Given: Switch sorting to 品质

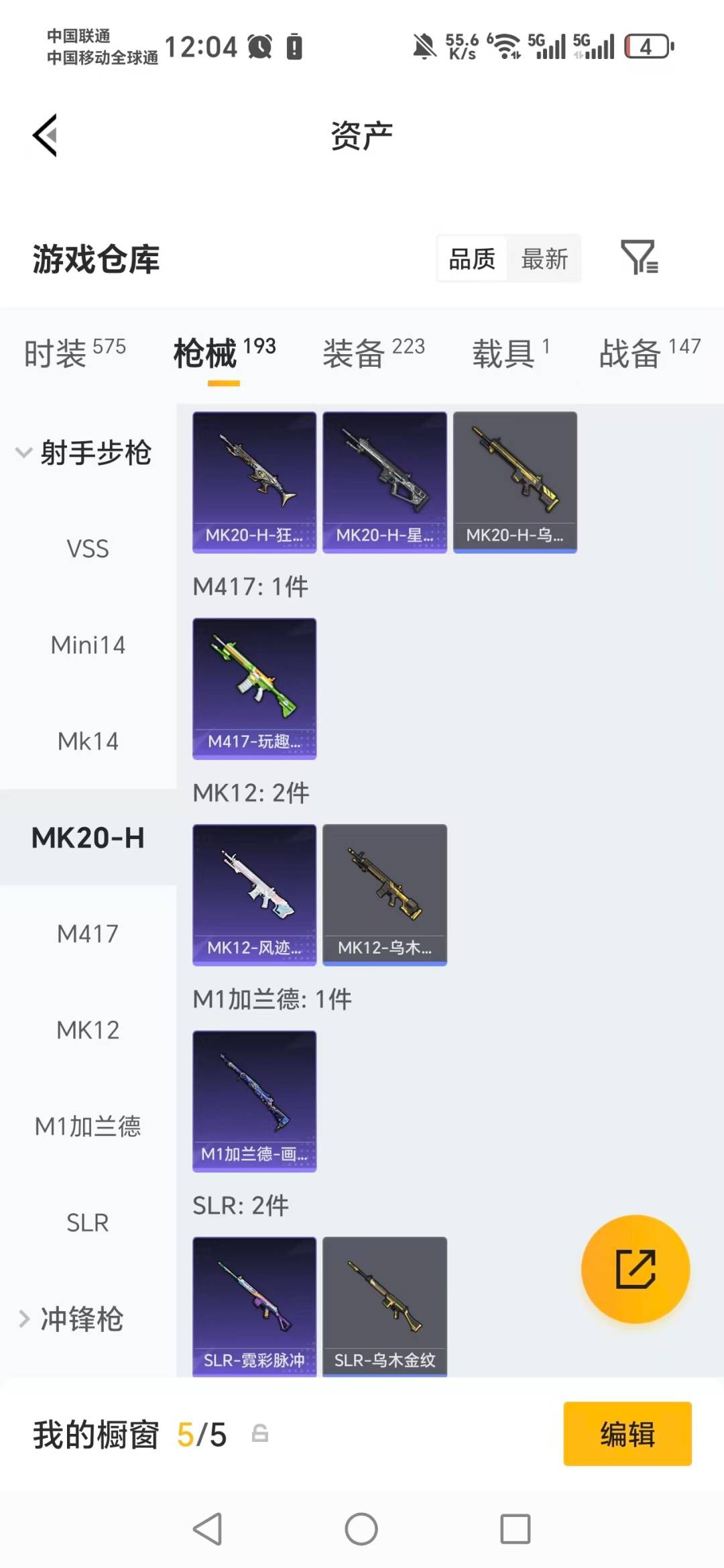Looking at the screenshot, I should tap(473, 258).
